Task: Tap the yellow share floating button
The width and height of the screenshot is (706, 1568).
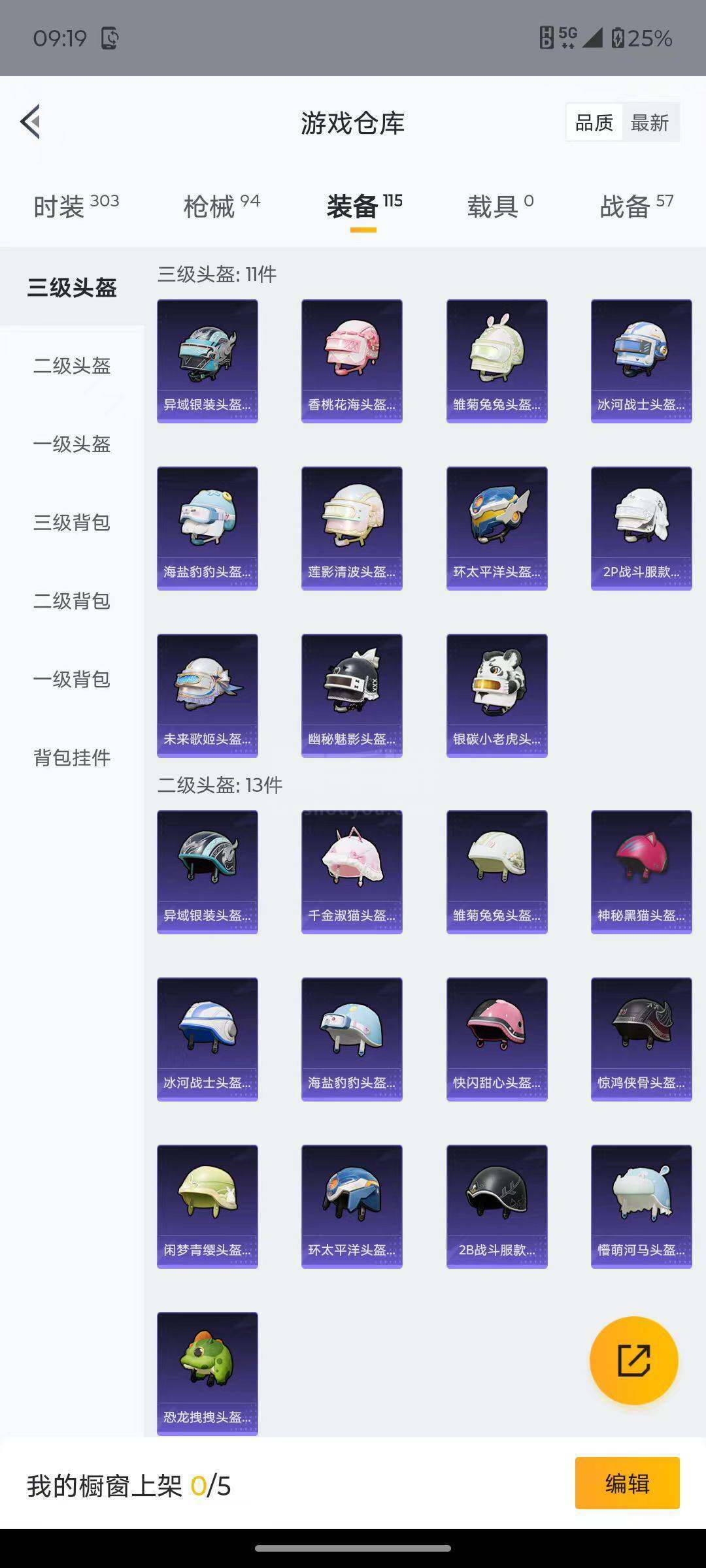Action: (x=633, y=1361)
